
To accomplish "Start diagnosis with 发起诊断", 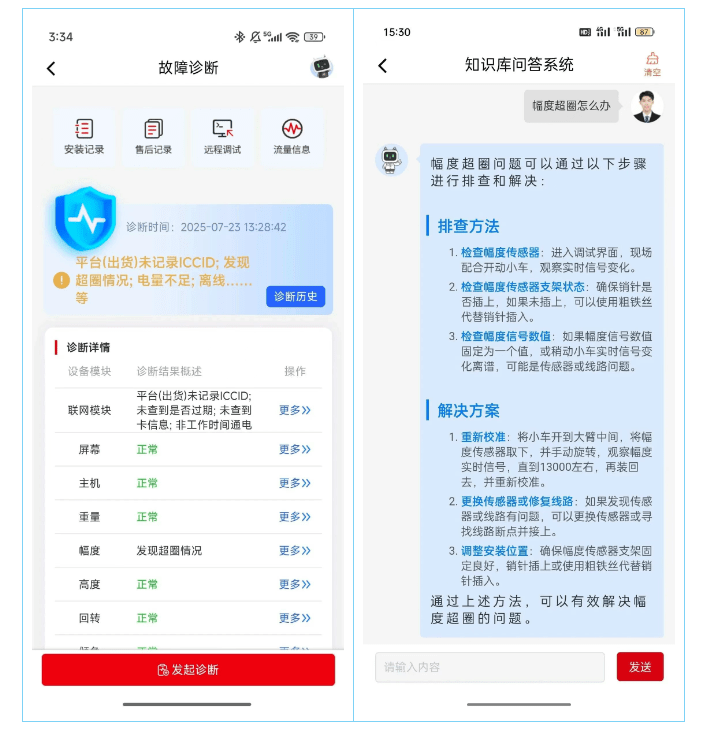I will (x=188, y=669).
